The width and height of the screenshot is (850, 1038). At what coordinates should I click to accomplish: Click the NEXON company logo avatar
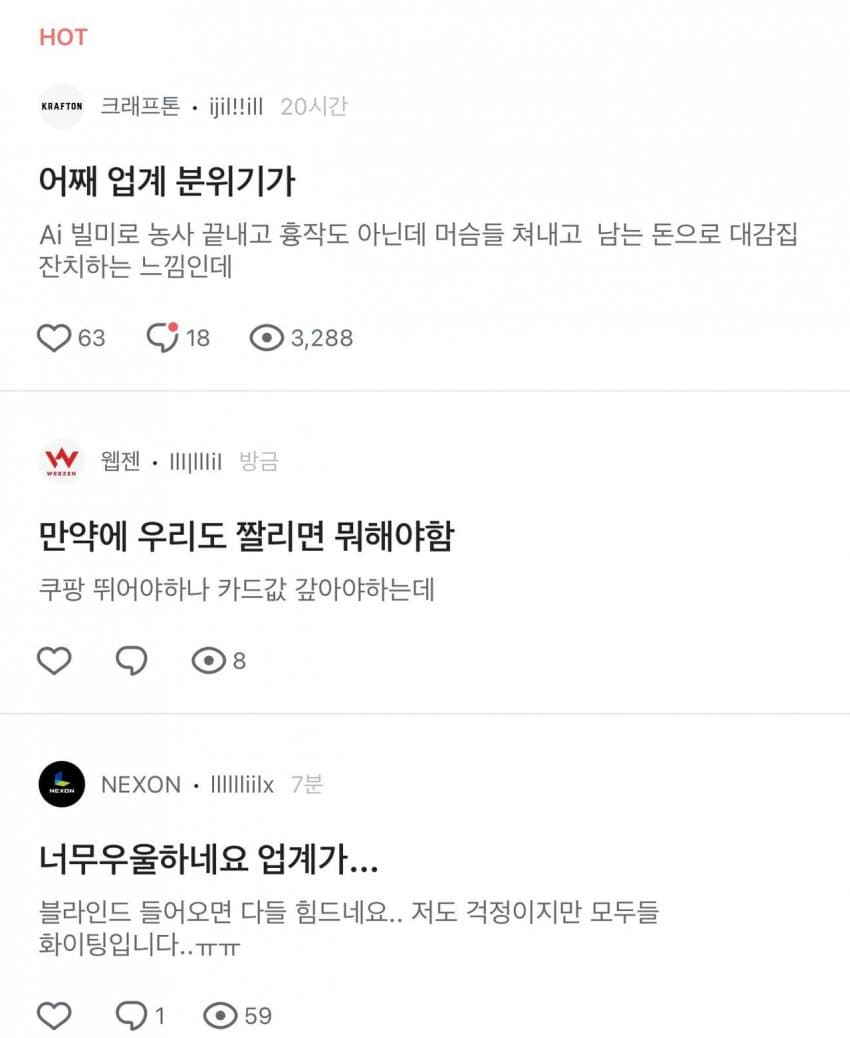[x=62, y=785]
